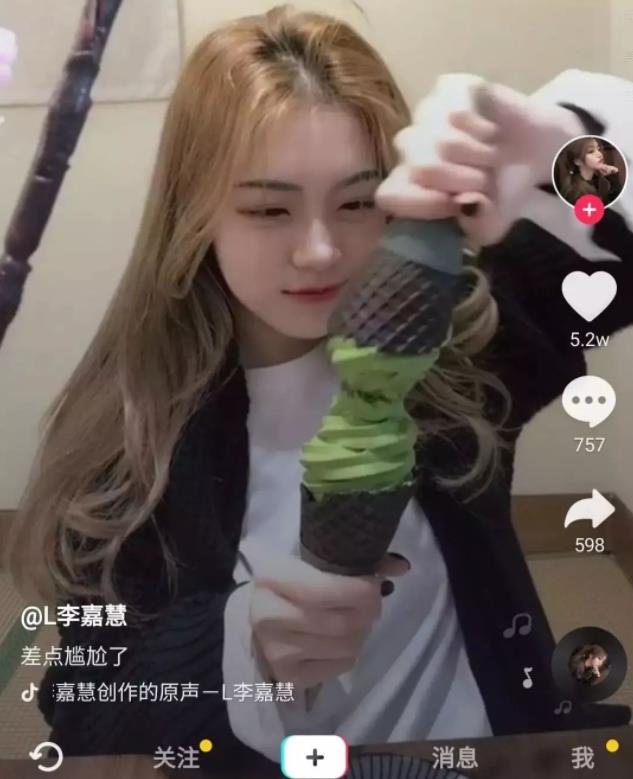633x779 pixels.
Task: Tap the refresh home icon
Action: [x=45, y=756]
